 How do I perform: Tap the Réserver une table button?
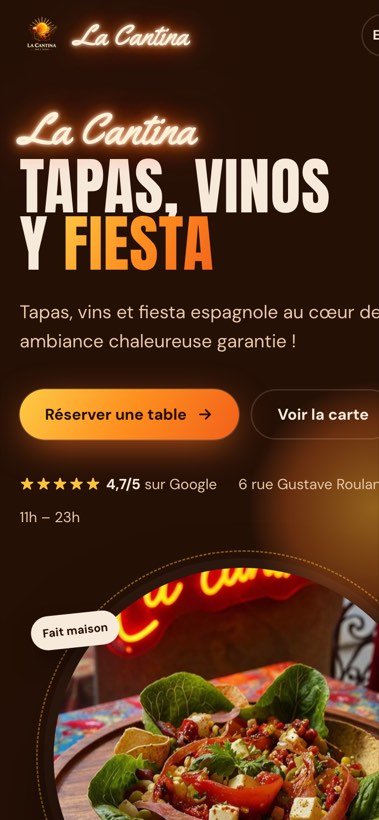129,414
